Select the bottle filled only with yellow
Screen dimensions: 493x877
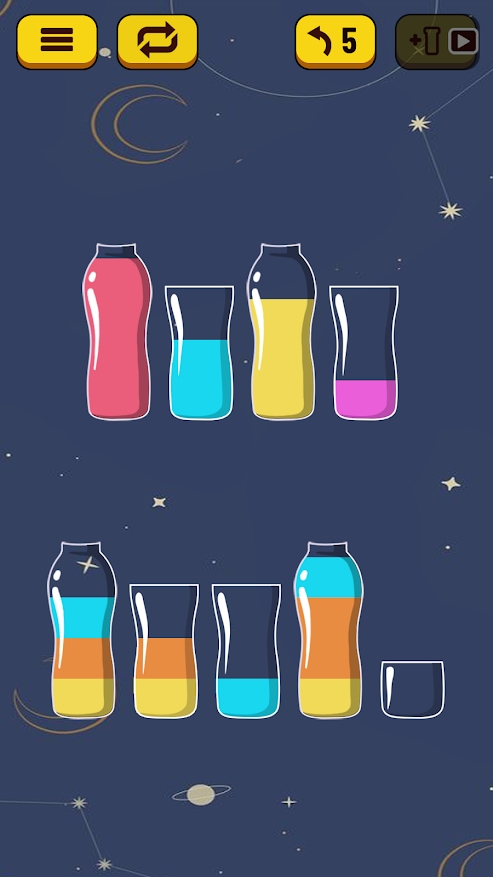pos(281,331)
